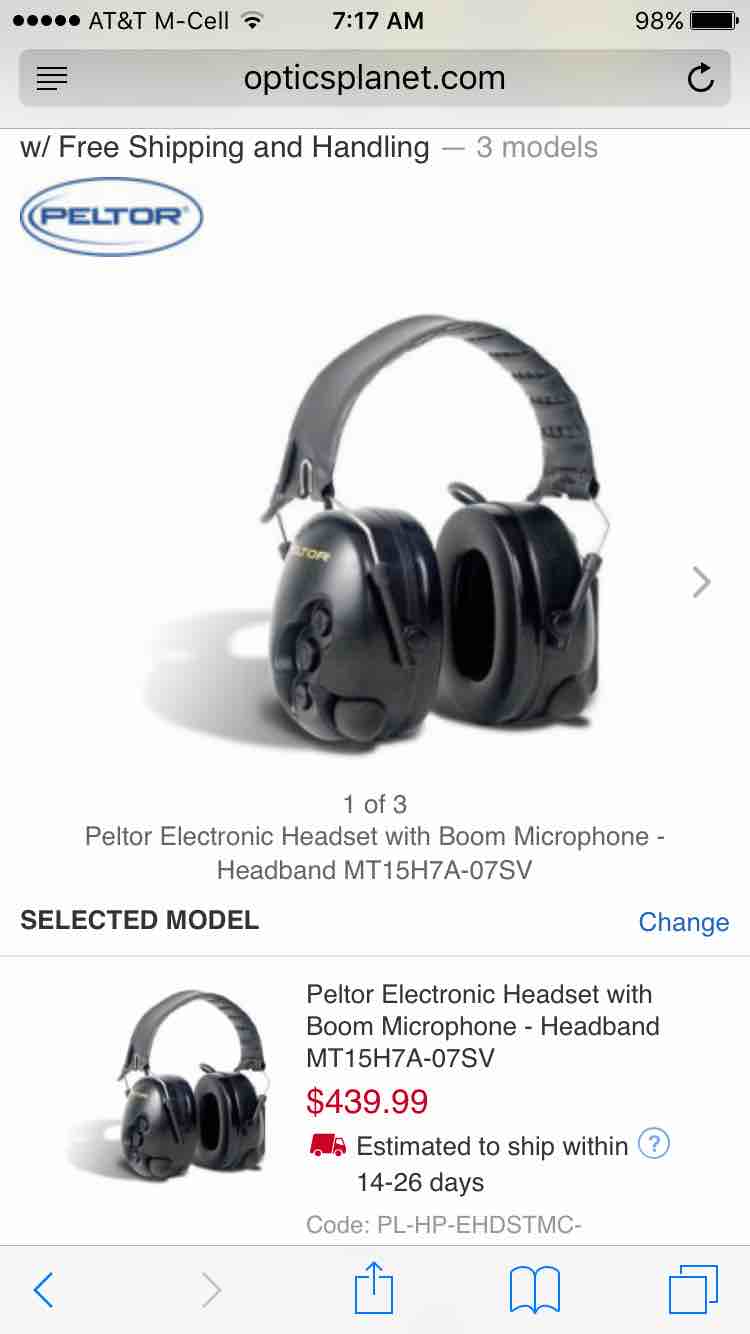The image size is (750, 1334).
Task: Open Safari reader view icon
Action: point(52,78)
